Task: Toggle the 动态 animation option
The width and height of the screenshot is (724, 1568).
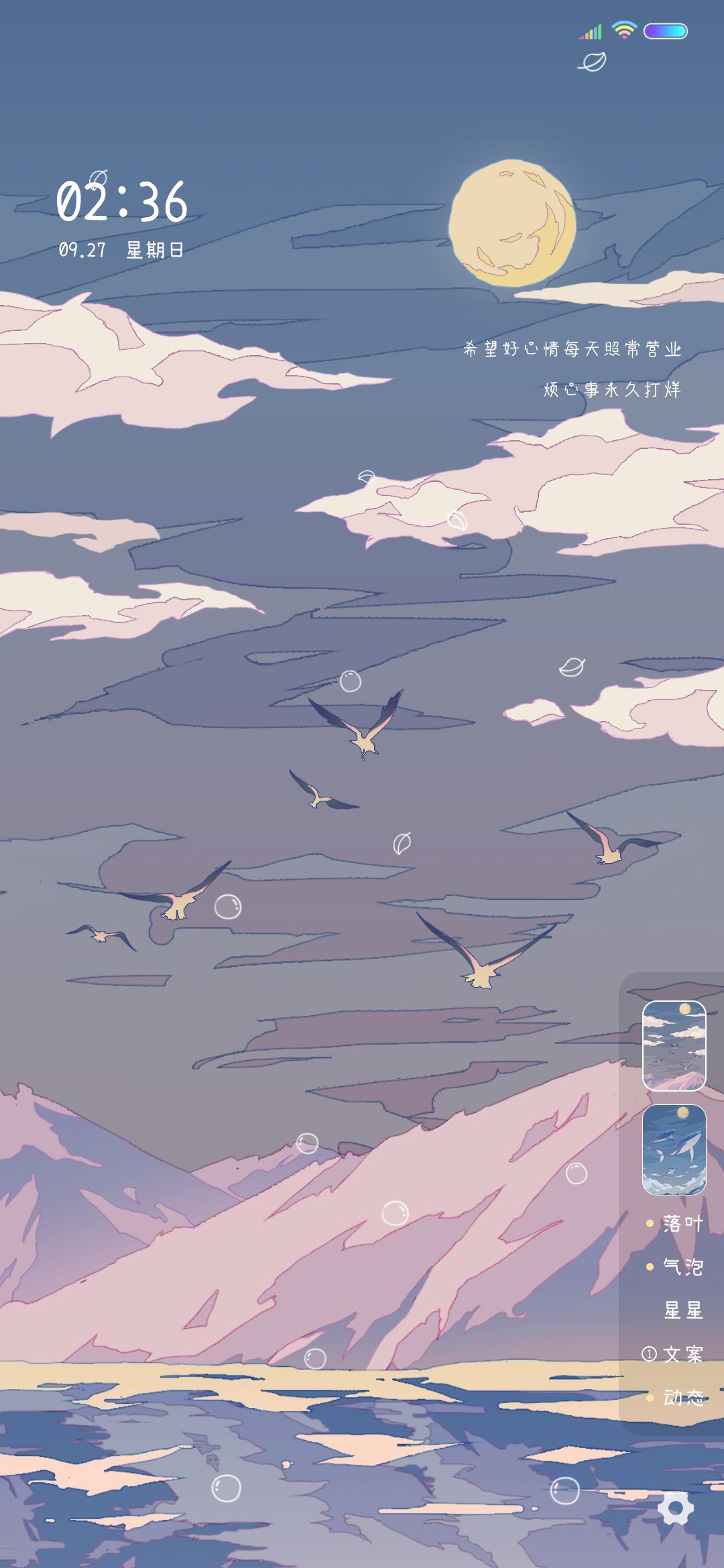Action: [674, 1397]
